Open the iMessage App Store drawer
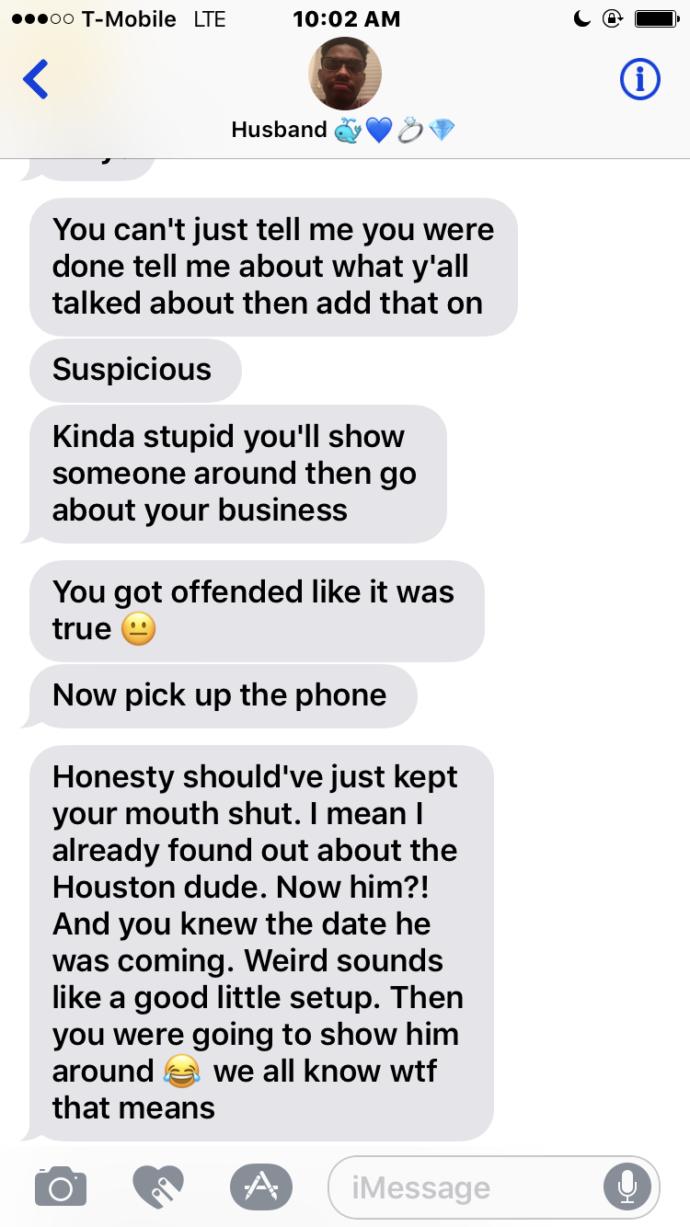Image resolution: width=690 pixels, height=1227 pixels. (x=260, y=1187)
